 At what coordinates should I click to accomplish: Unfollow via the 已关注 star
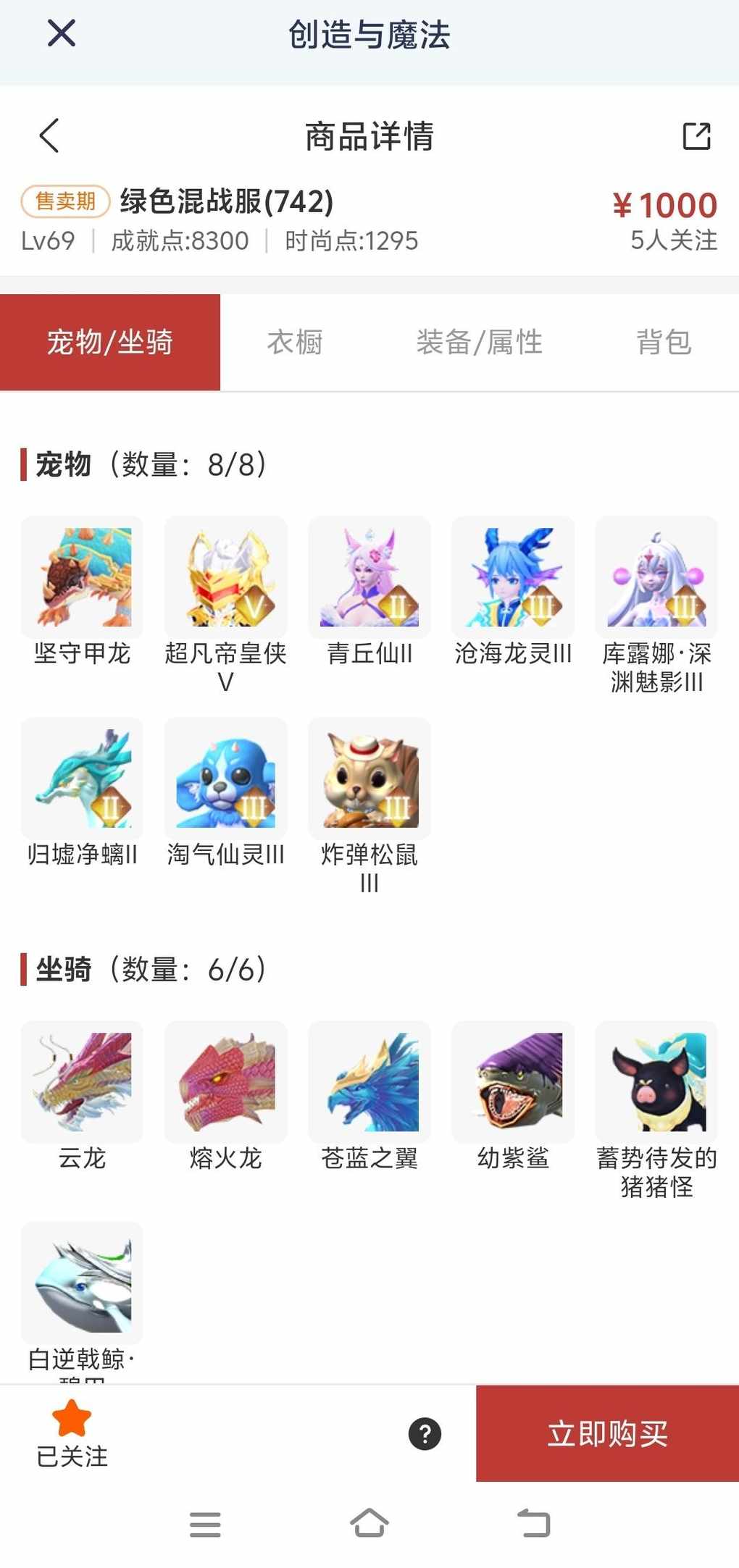tap(72, 1433)
